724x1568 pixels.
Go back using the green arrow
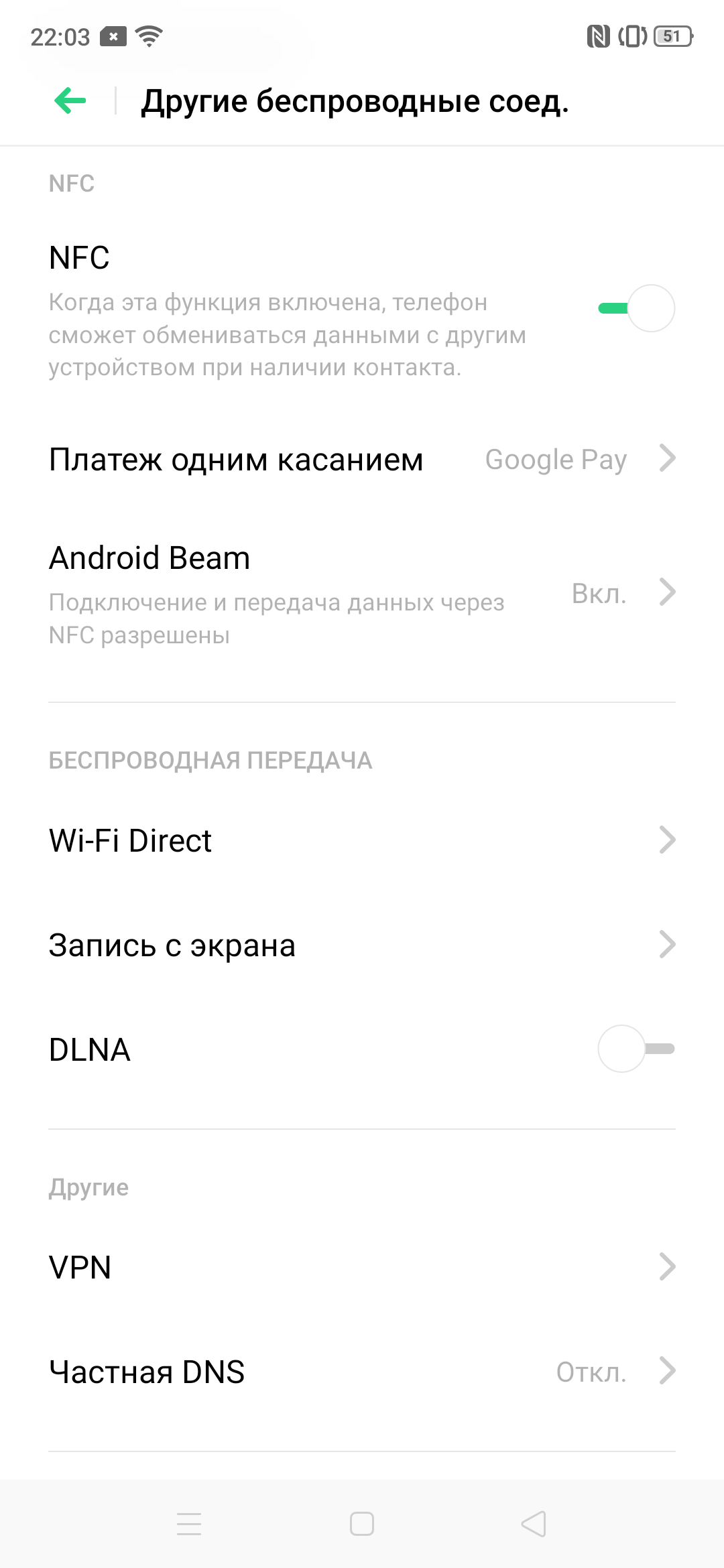coord(70,101)
